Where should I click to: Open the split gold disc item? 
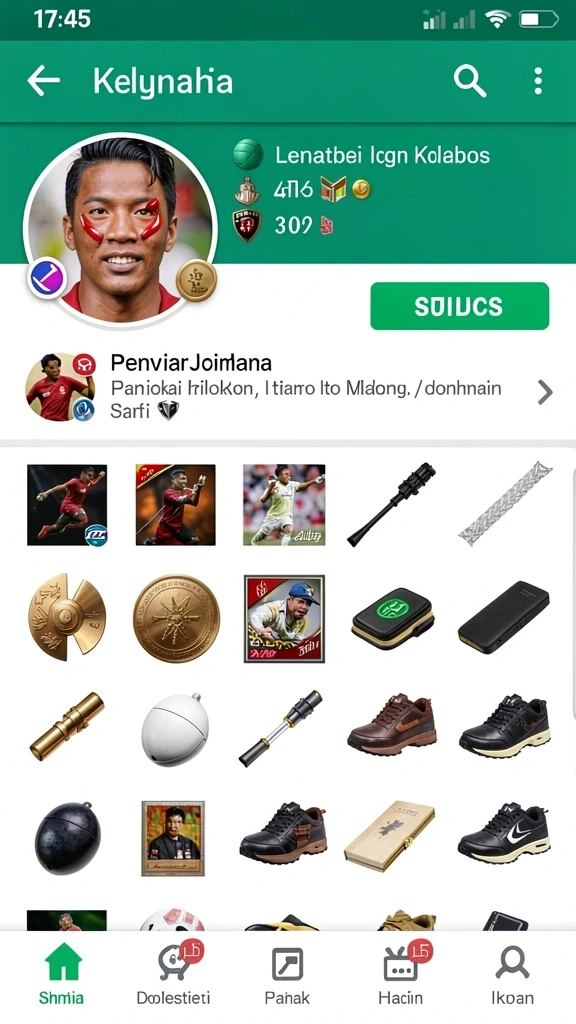[x=67, y=617]
